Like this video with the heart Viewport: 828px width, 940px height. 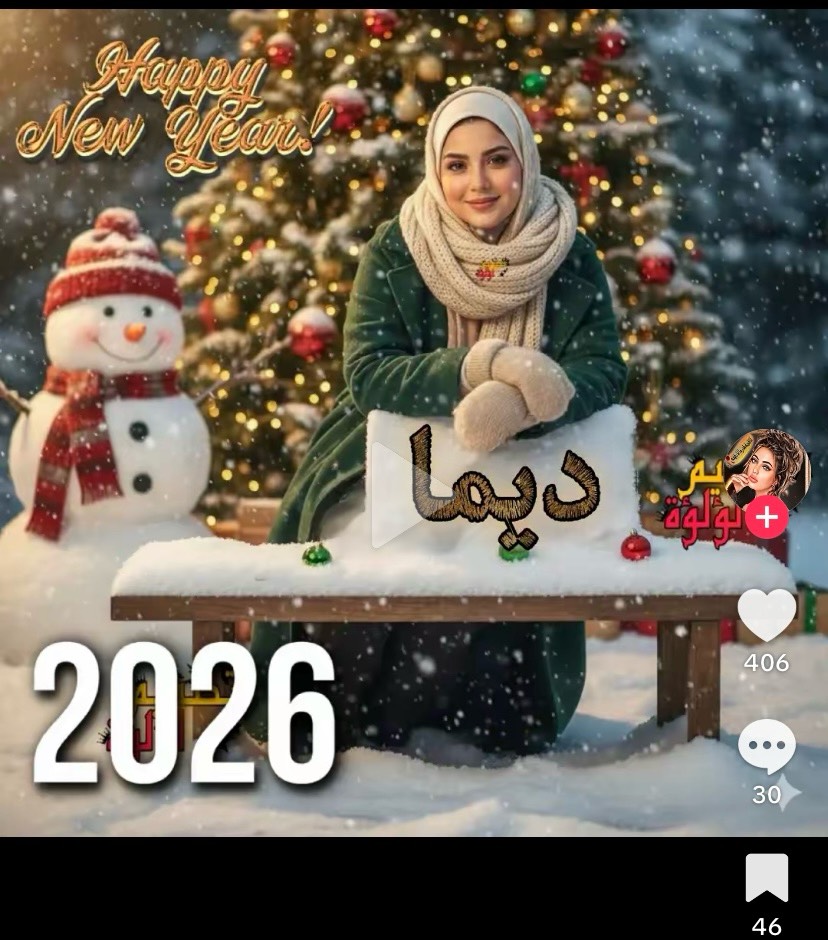point(766,615)
